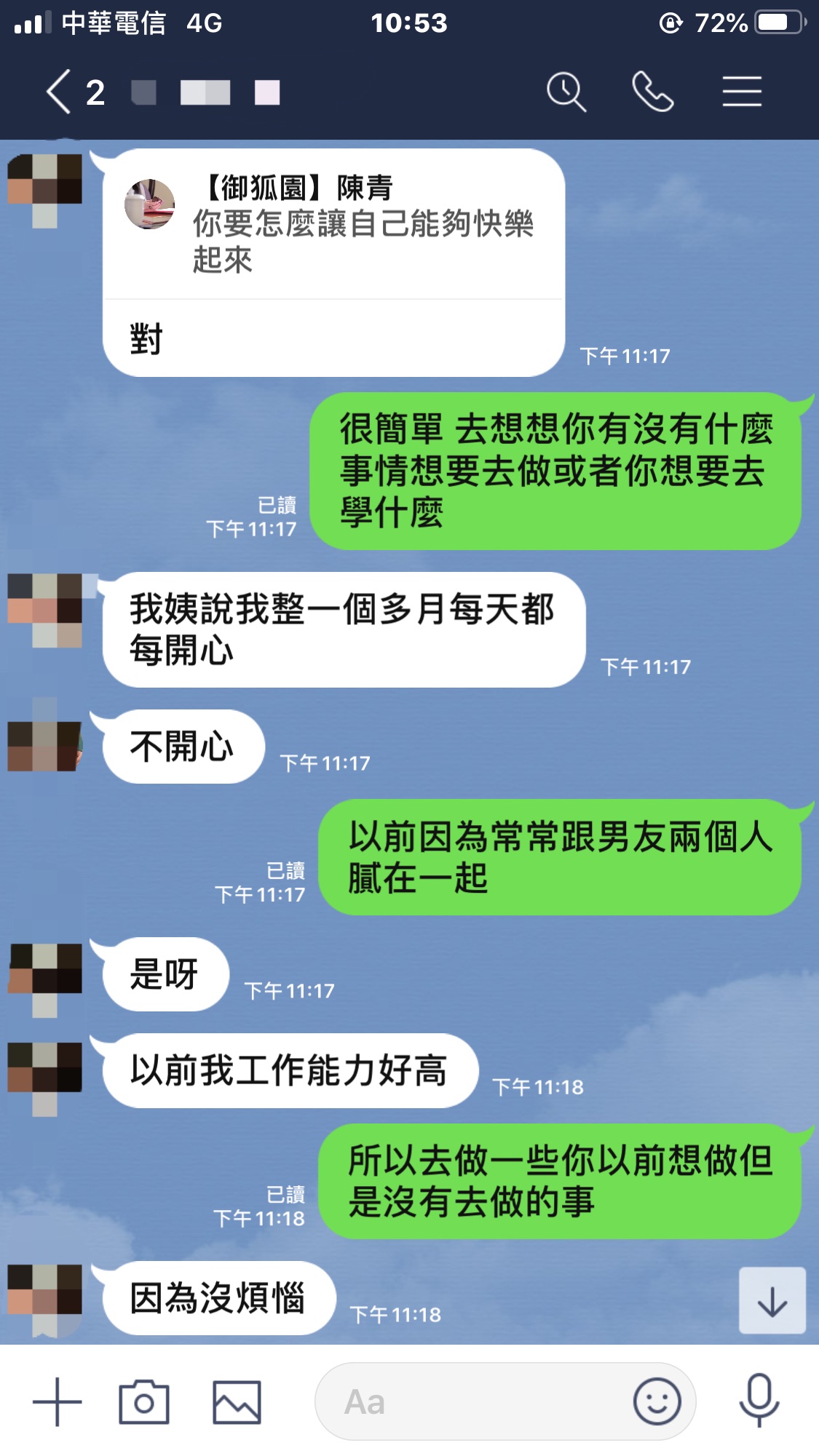Go back to the chat list
The width and height of the screenshot is (819, 1456).
(x=60, y=92)
